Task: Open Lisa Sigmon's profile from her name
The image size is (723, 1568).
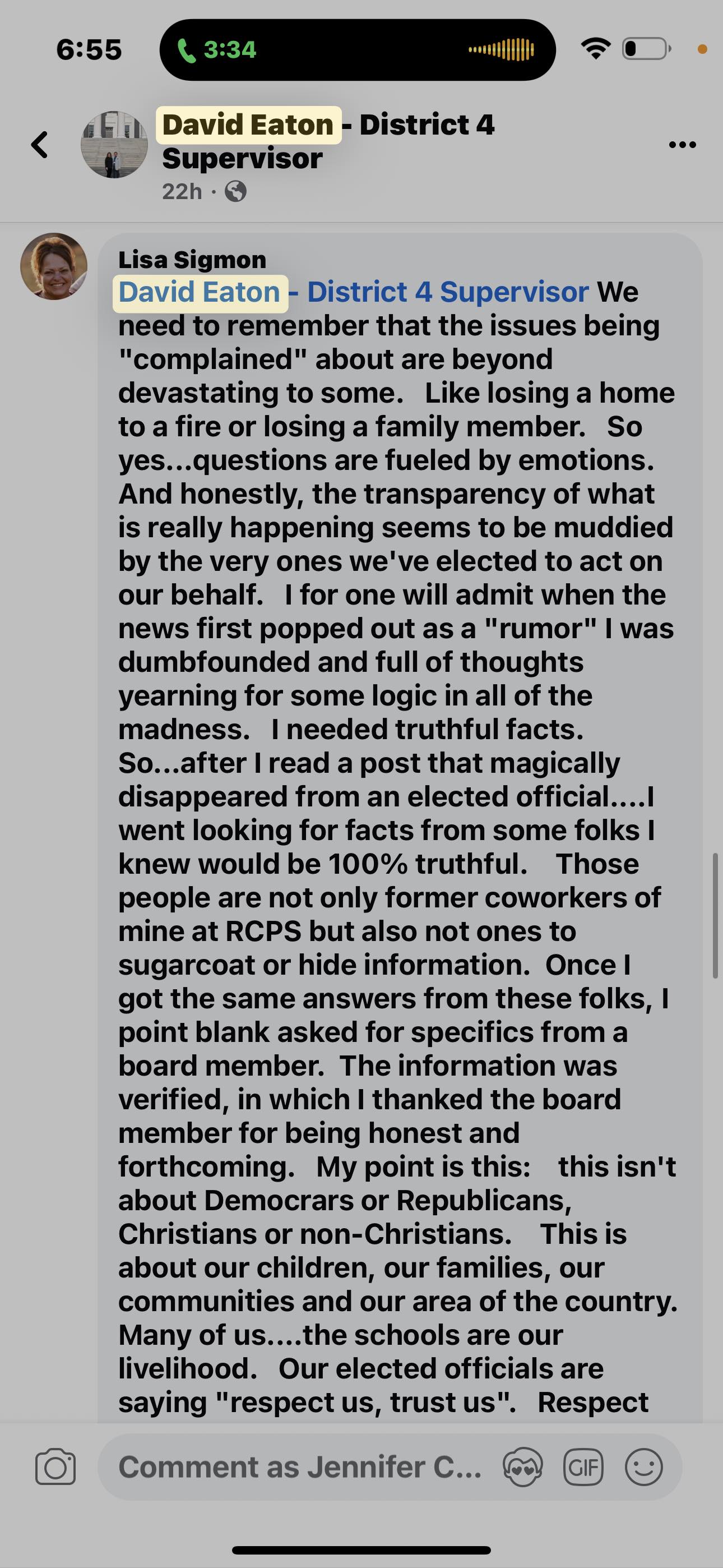Action: pyautogui.click(x=192, y=260)
